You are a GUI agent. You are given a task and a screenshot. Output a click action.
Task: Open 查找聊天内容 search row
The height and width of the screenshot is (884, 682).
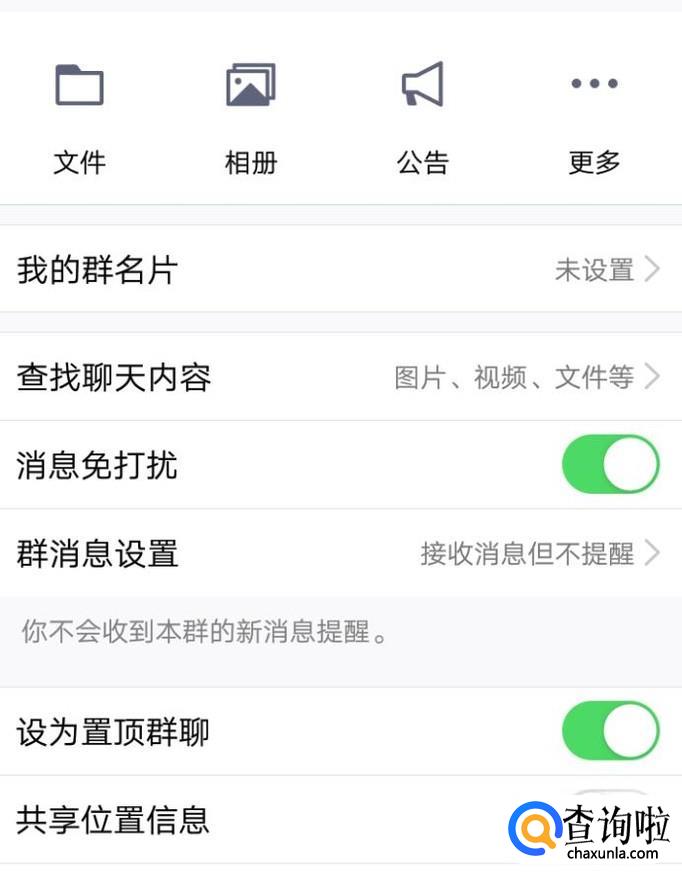pyautogui.click(x=340, y=378)
